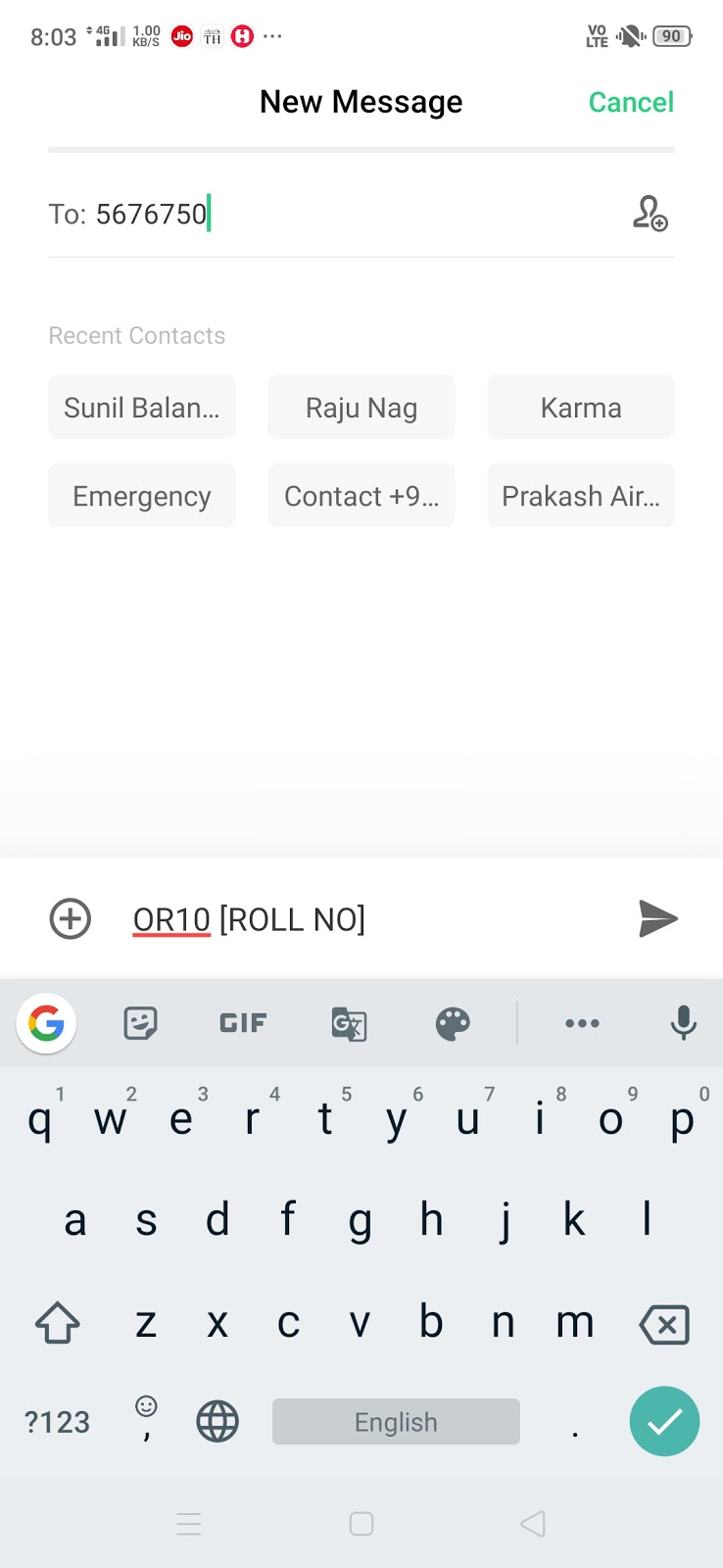
Task: Switch keyboard to ?123 symbols
Action: [x=57, y=1422]
